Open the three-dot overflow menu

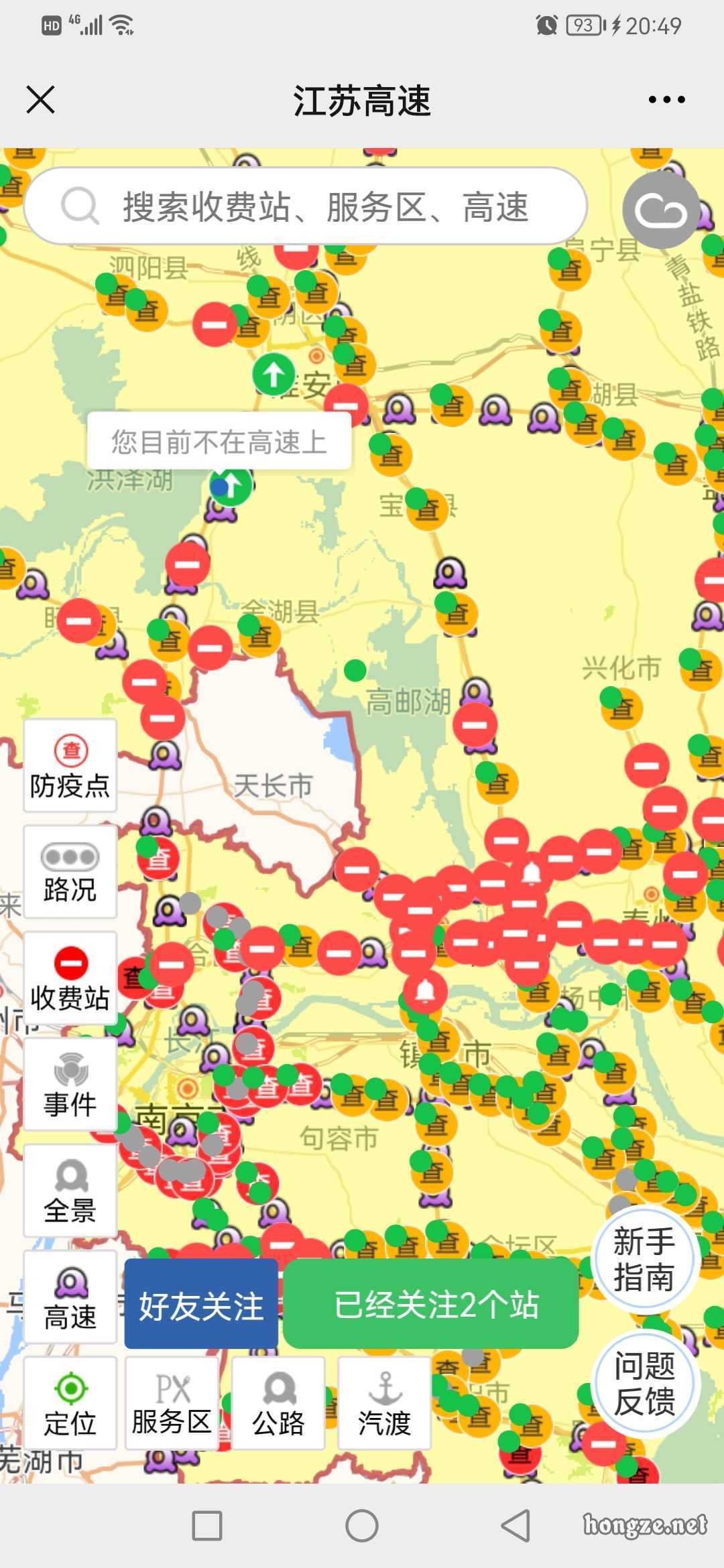[666, 101]
